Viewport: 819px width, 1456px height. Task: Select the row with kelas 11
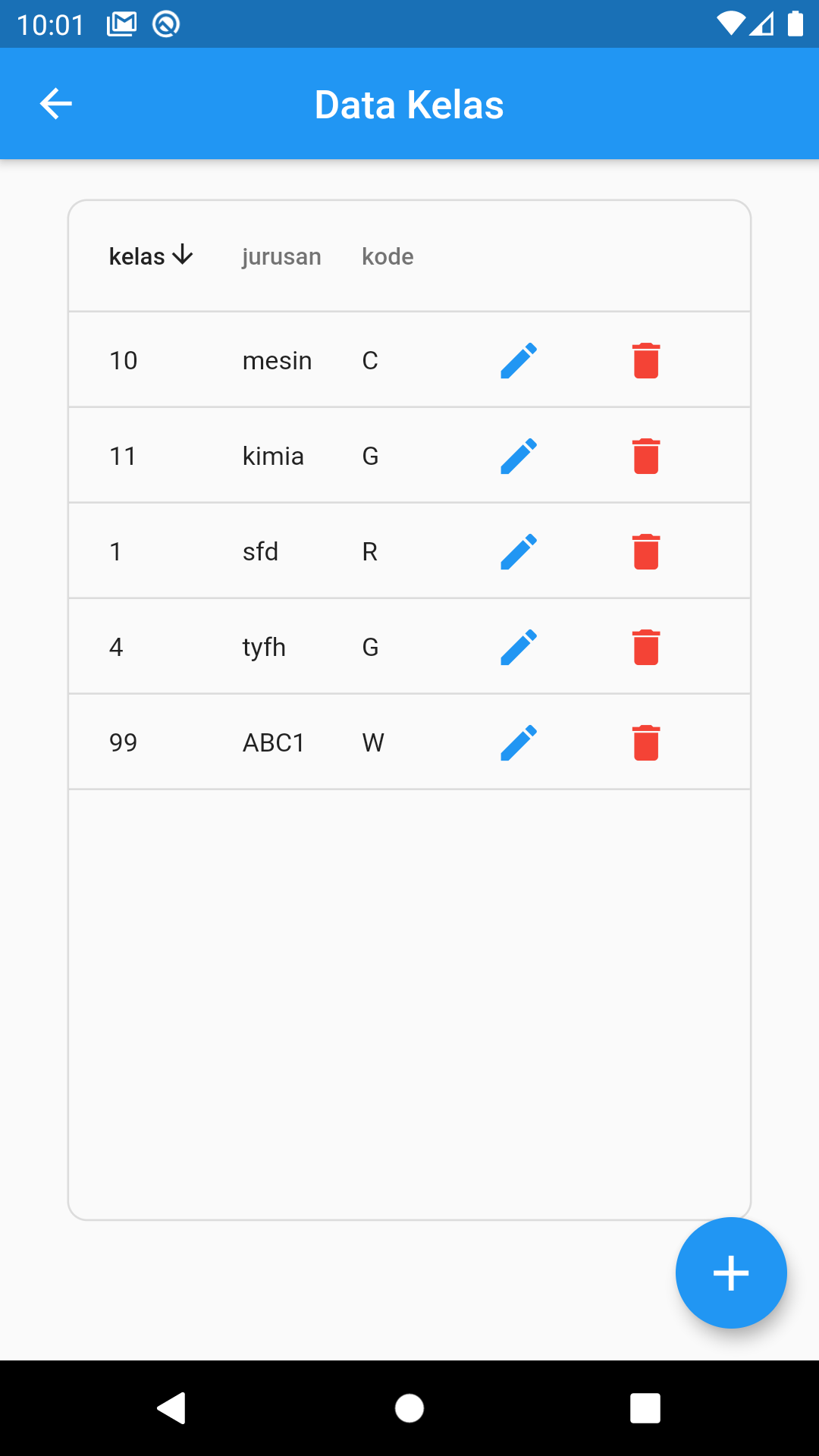[x=227, y=456]
